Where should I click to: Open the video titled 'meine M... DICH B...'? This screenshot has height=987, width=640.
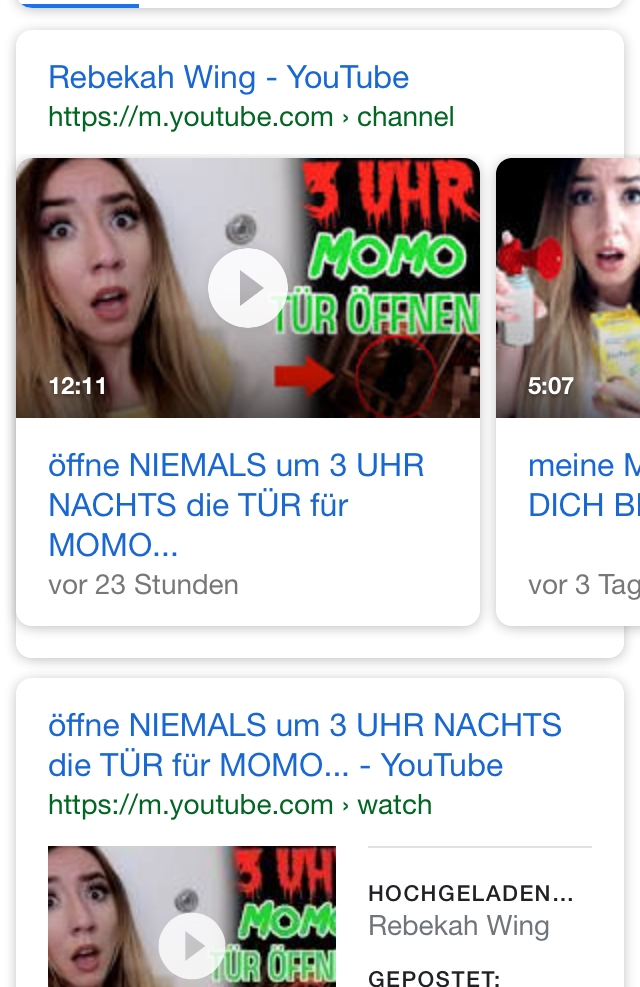click(x=583, y=485)
